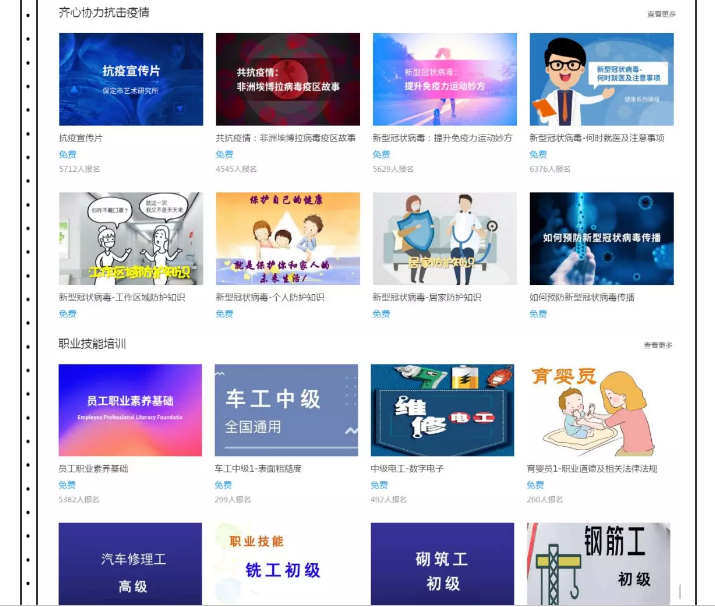Open 中级电工-数字电子 course

pos(442,410)
